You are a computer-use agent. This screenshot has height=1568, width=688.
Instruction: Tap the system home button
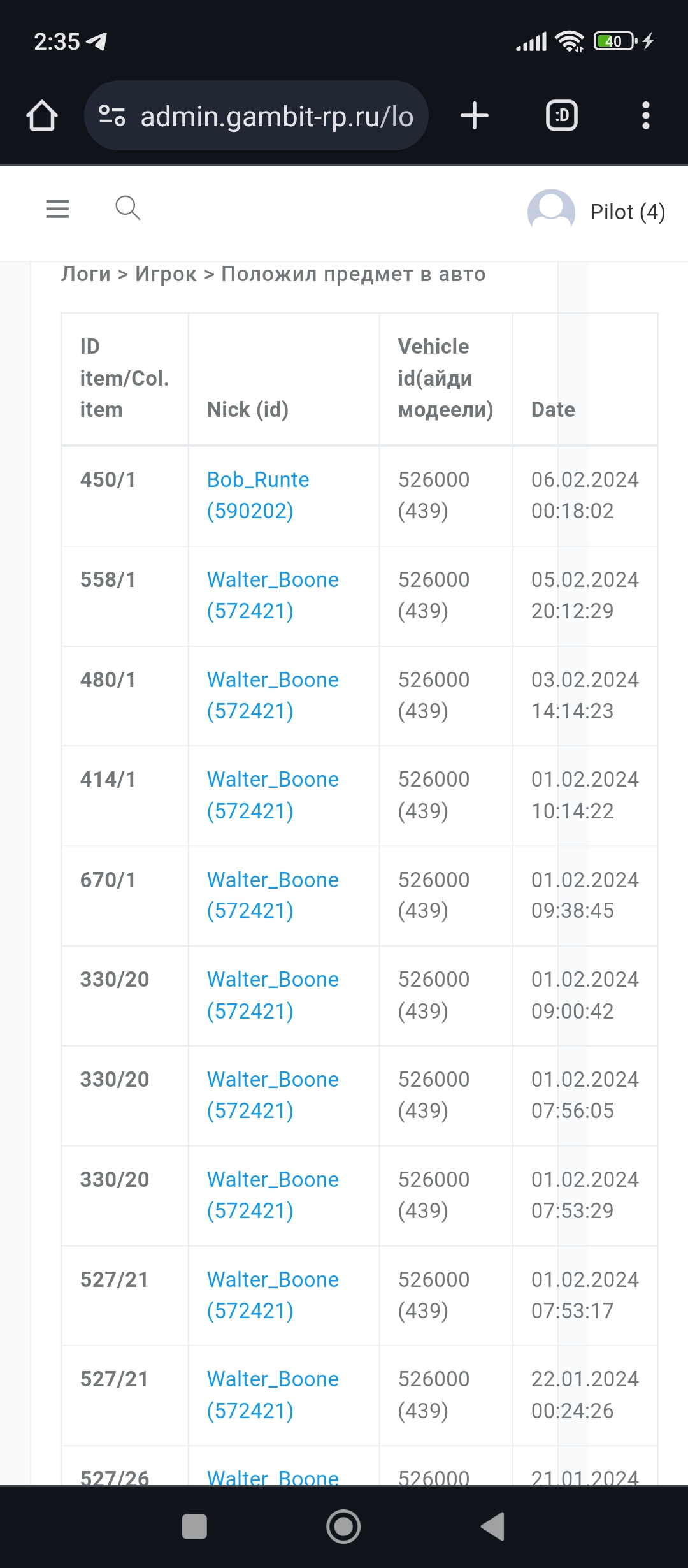pos(343,1527)
